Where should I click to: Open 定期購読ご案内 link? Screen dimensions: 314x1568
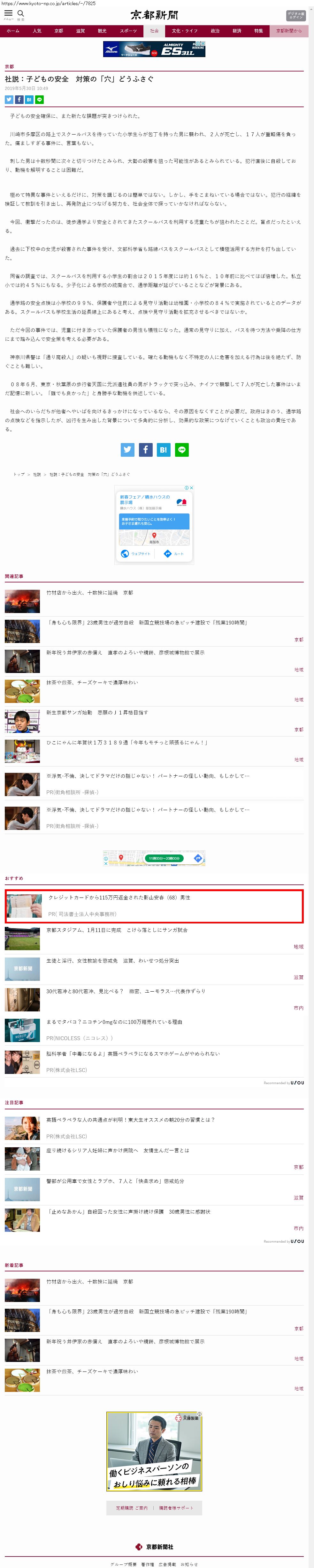[x=132, y=1508]
